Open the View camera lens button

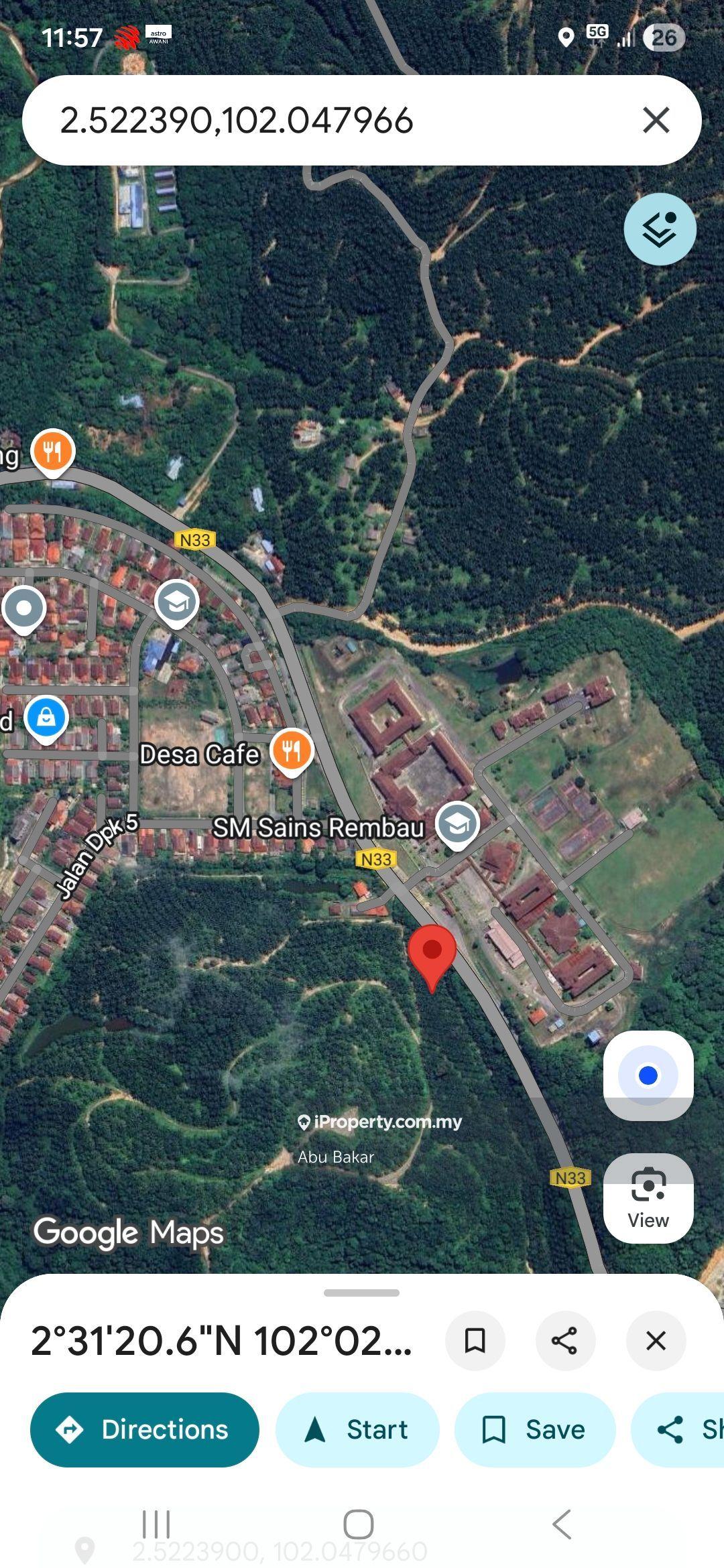point(648,1198)
